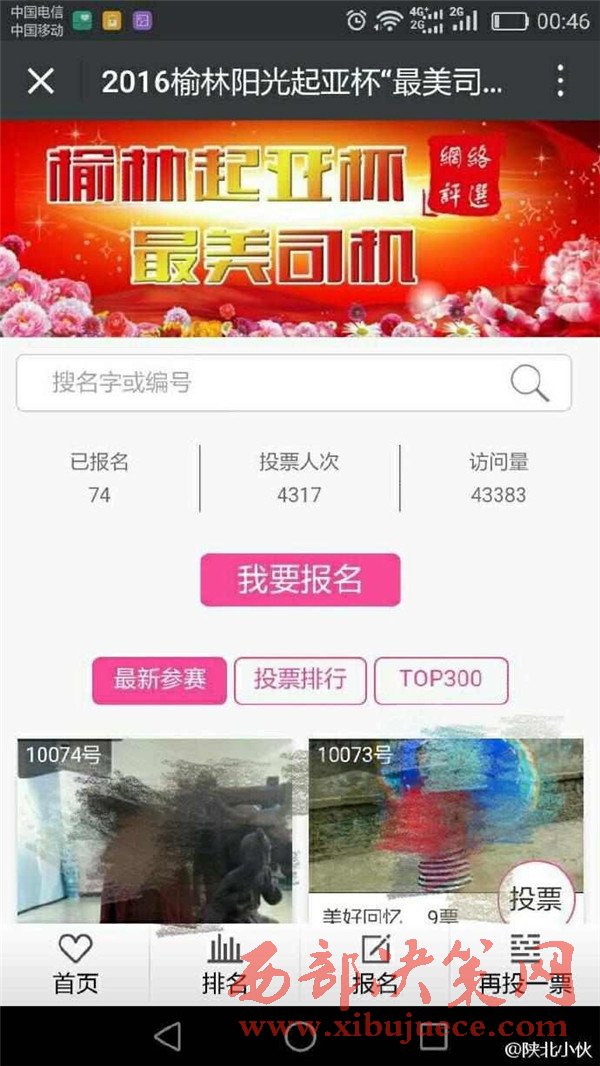
Task: Tap the round 投票 vote button
Action: click(x=536, y=898)
